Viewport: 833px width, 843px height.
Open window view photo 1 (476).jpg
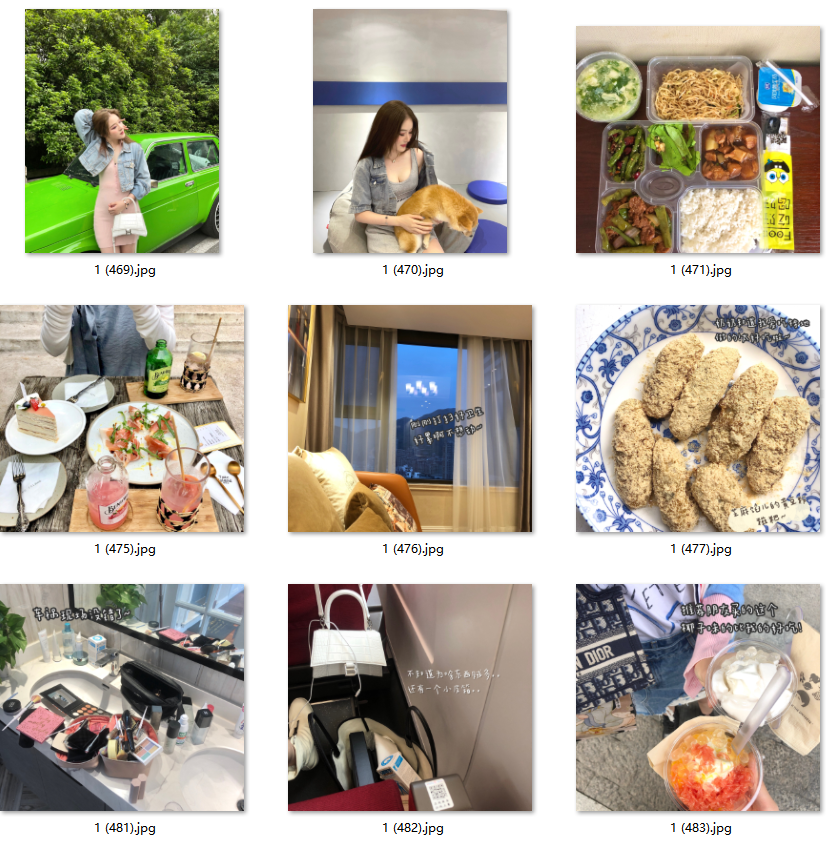[x=410, y=418]
